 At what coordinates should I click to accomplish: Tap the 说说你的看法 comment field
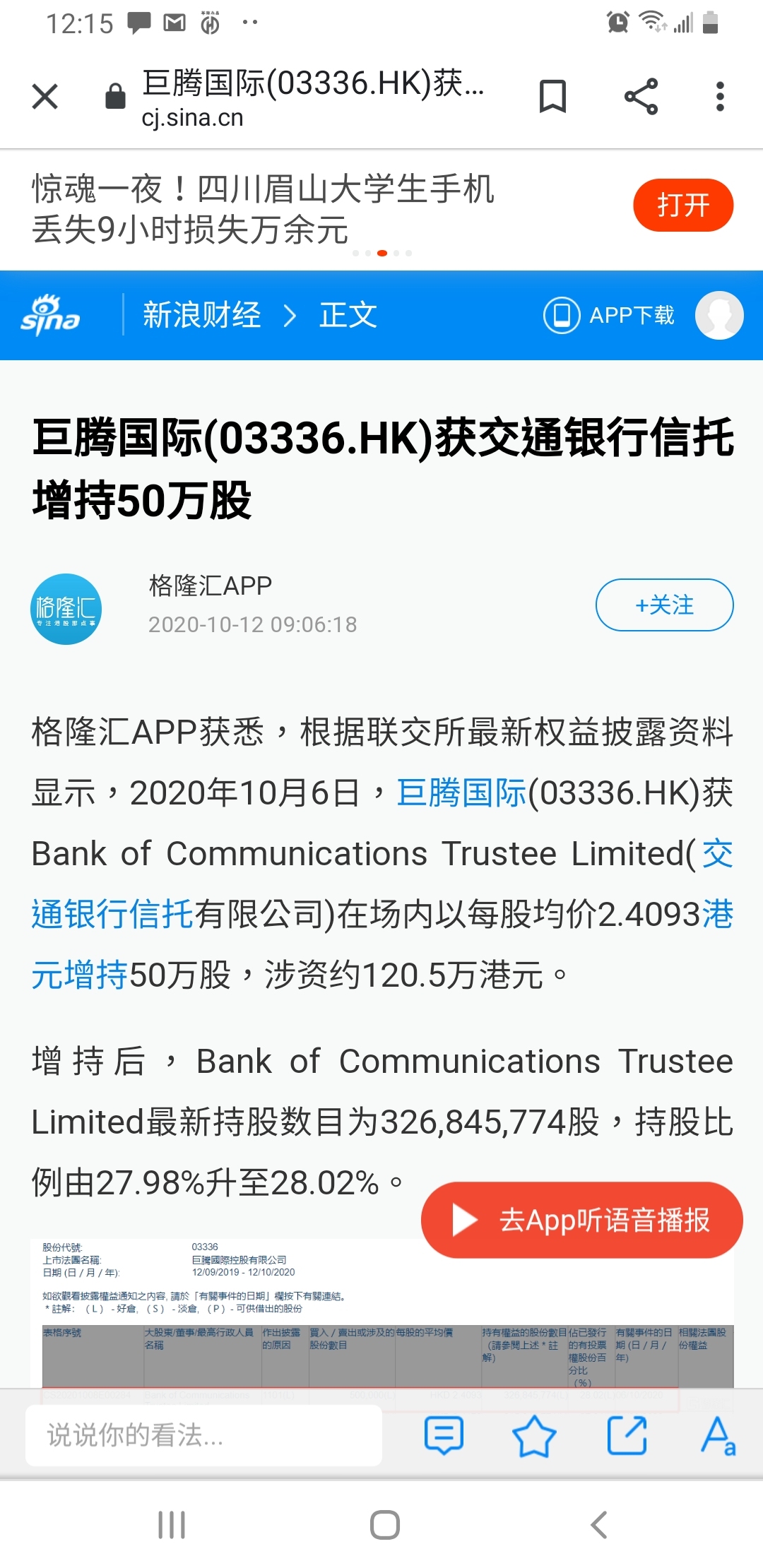click(x=203, y=1435)
